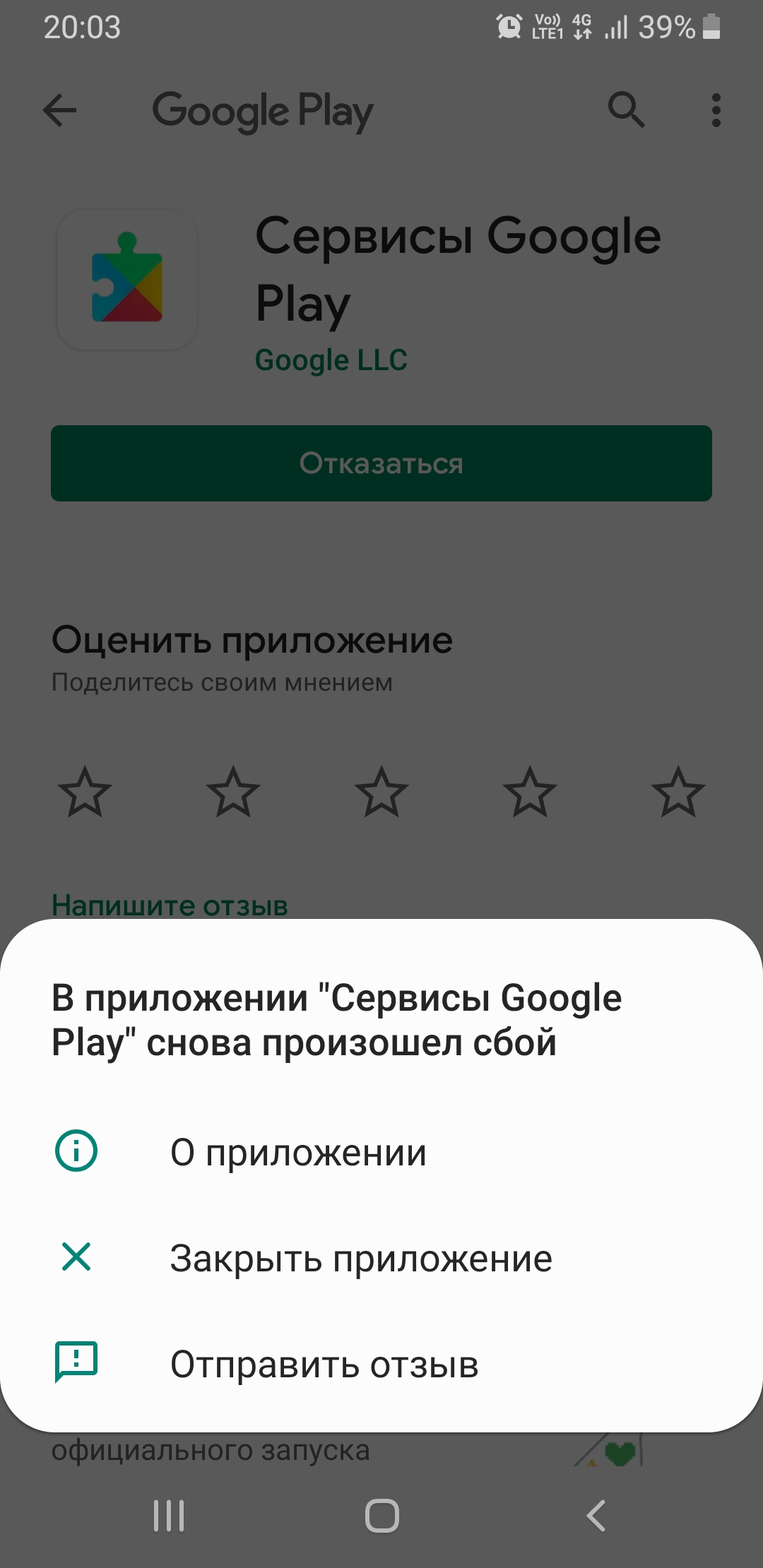Choose 'Отправить отзыв' to send feedback
The height and width of the screenshot is (1568, 763).
[324, 1365]
